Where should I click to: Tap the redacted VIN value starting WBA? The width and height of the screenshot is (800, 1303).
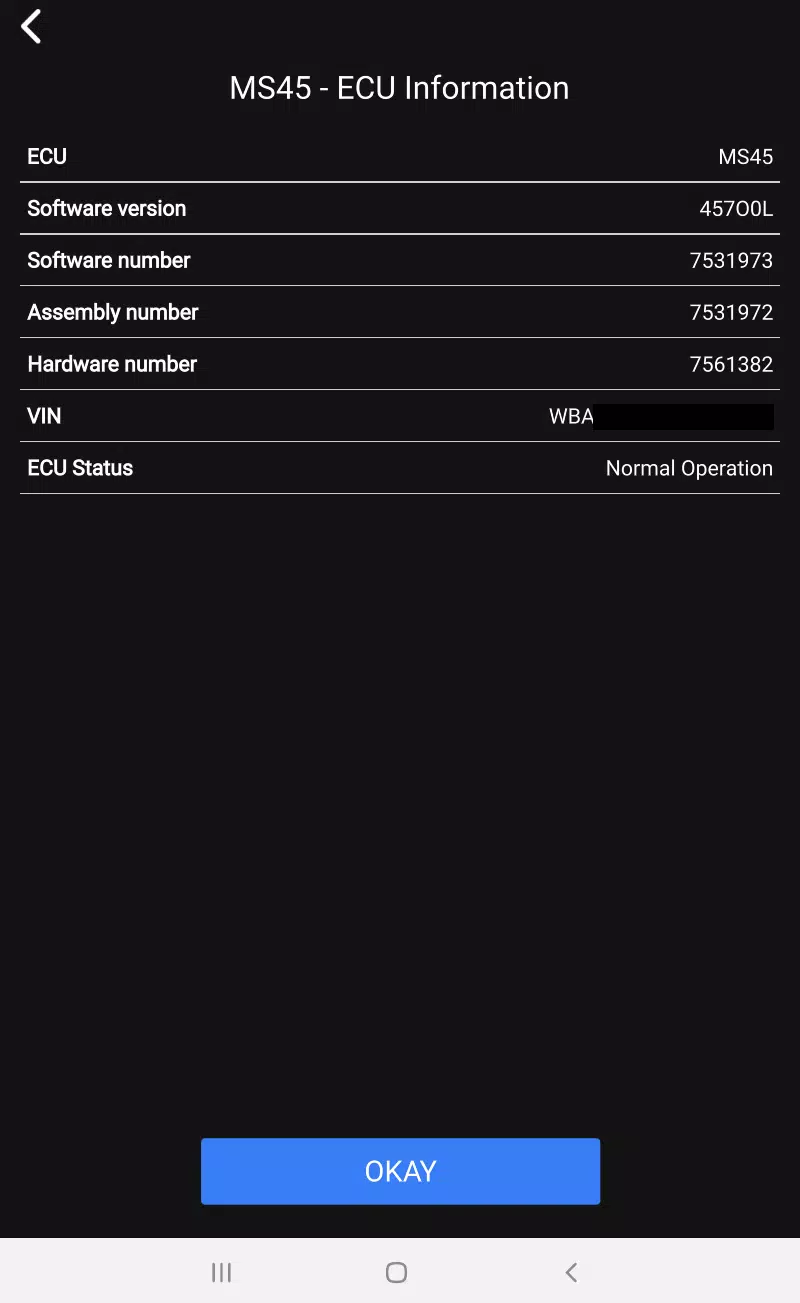coord(660,416)
